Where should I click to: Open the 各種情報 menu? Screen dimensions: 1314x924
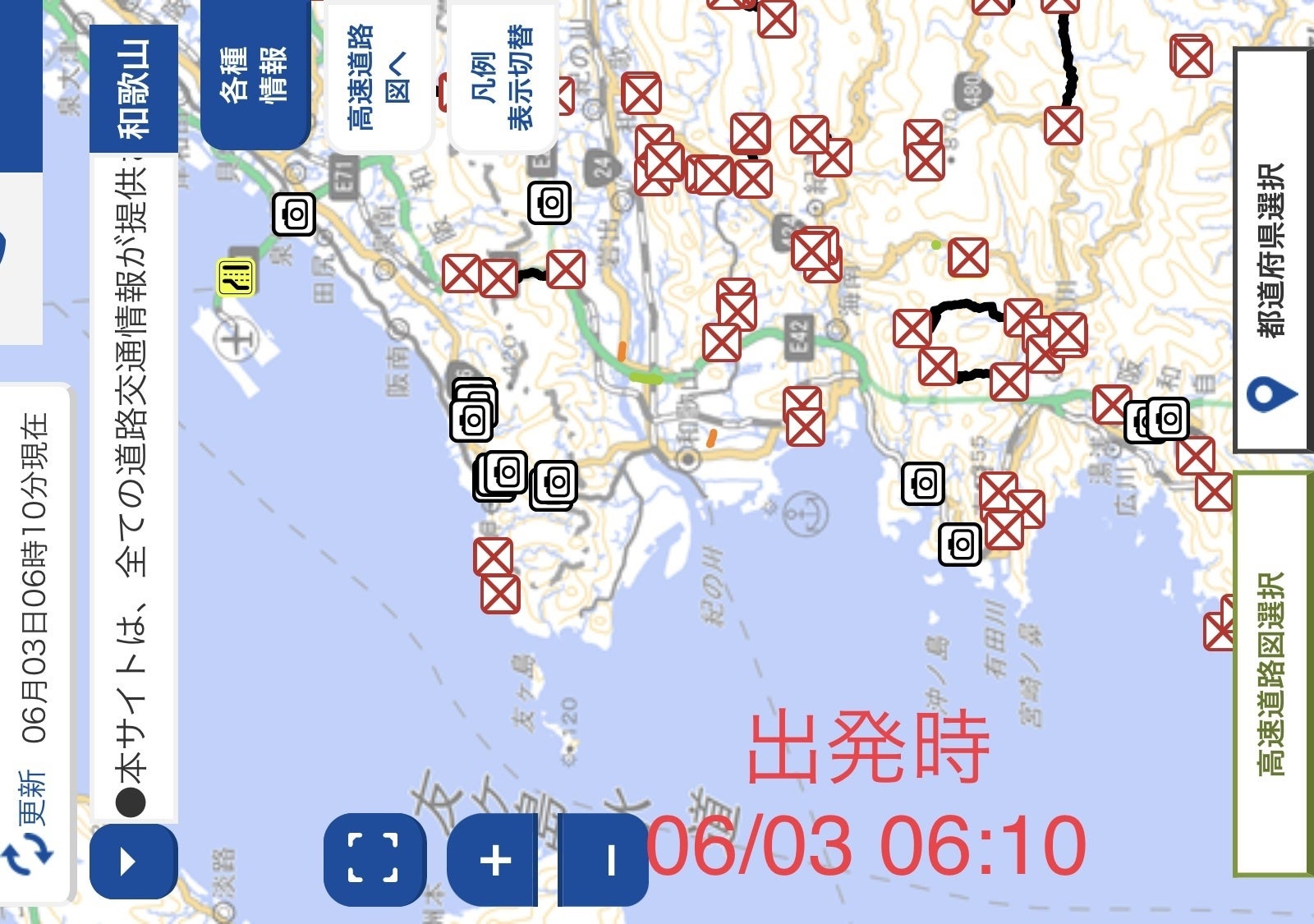pos(255,76)
